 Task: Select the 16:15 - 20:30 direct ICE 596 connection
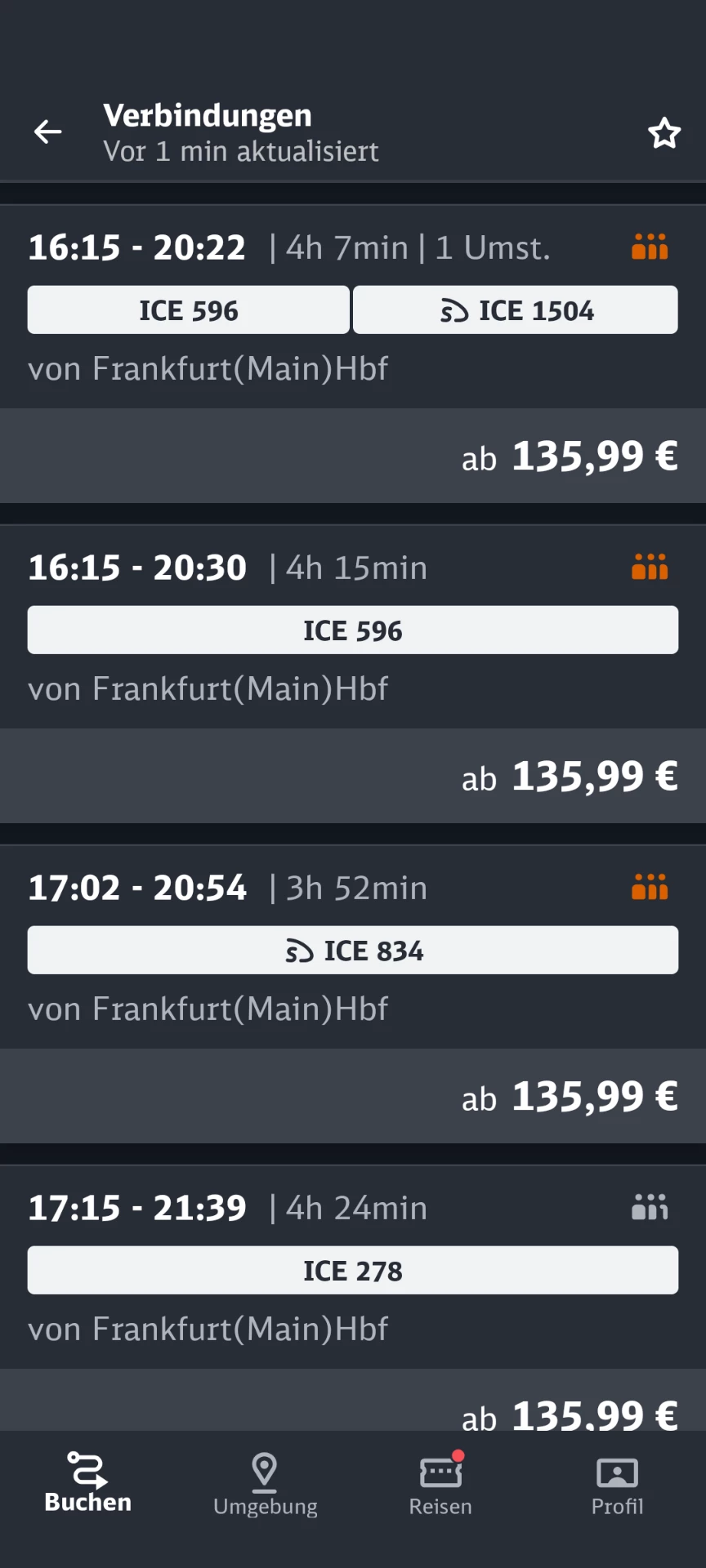click(x=352, y=629)
